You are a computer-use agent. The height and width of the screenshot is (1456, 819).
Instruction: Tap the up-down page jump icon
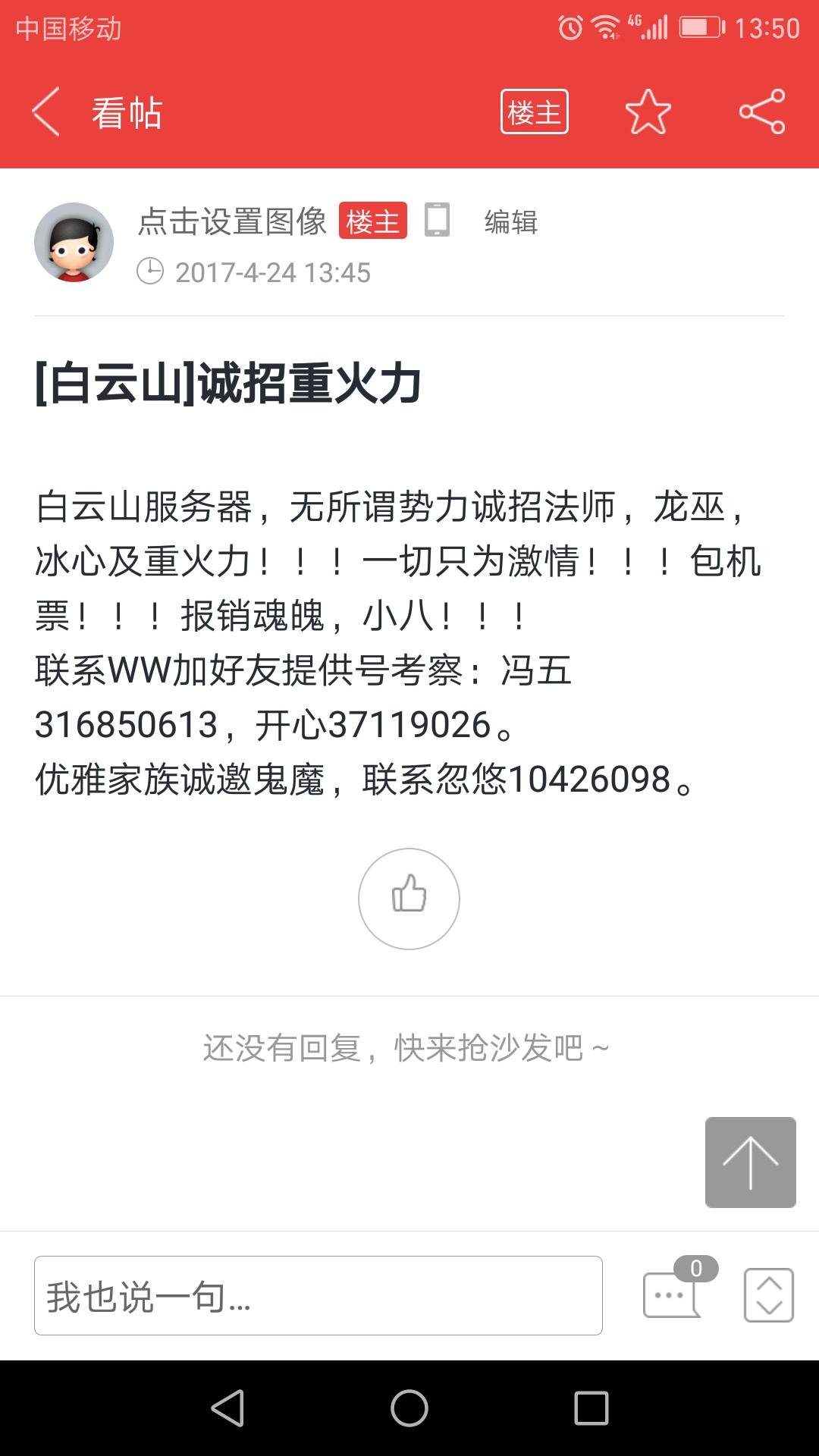click(769, 1295)
